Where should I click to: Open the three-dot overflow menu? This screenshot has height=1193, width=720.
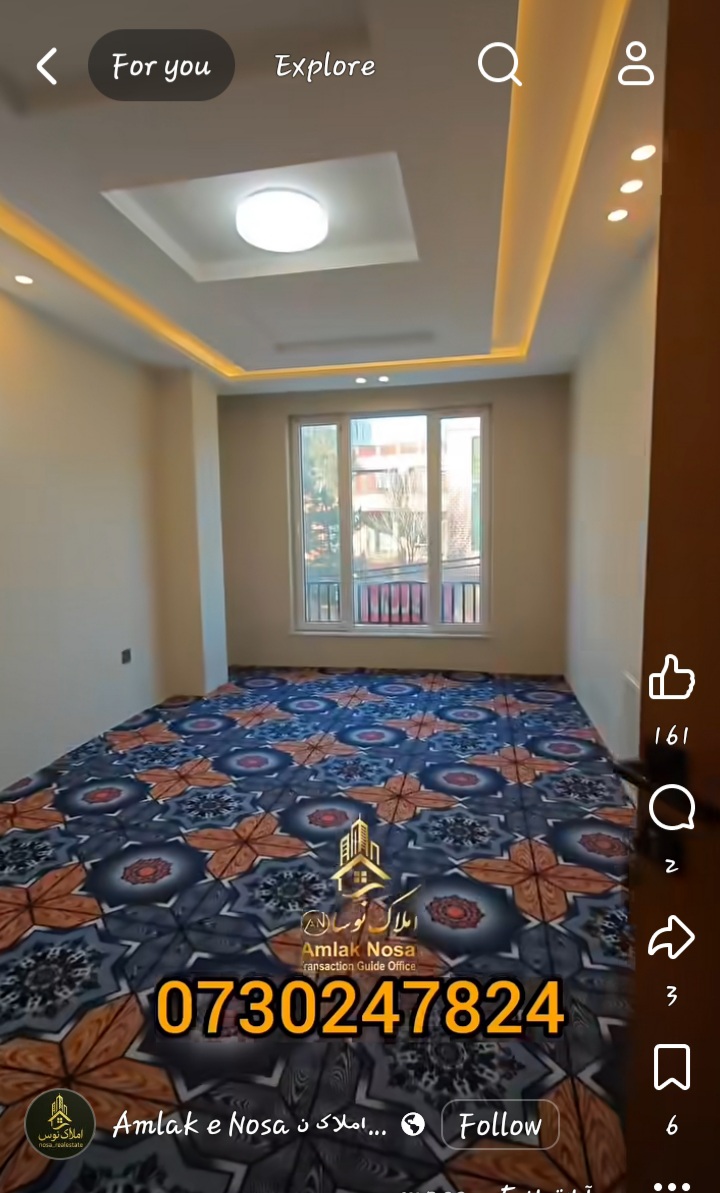point(671,1186)
